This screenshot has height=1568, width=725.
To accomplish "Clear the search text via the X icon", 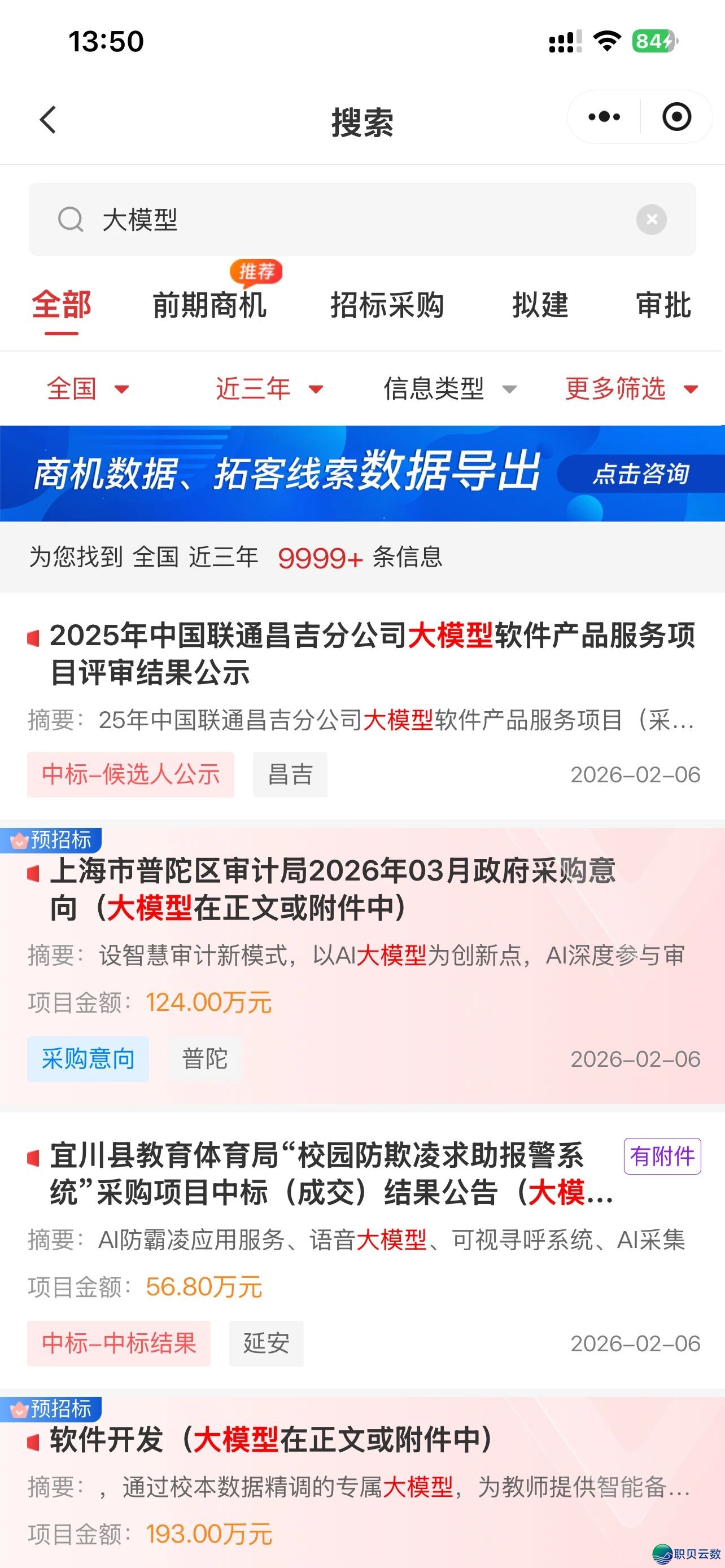I will [653, 218].
